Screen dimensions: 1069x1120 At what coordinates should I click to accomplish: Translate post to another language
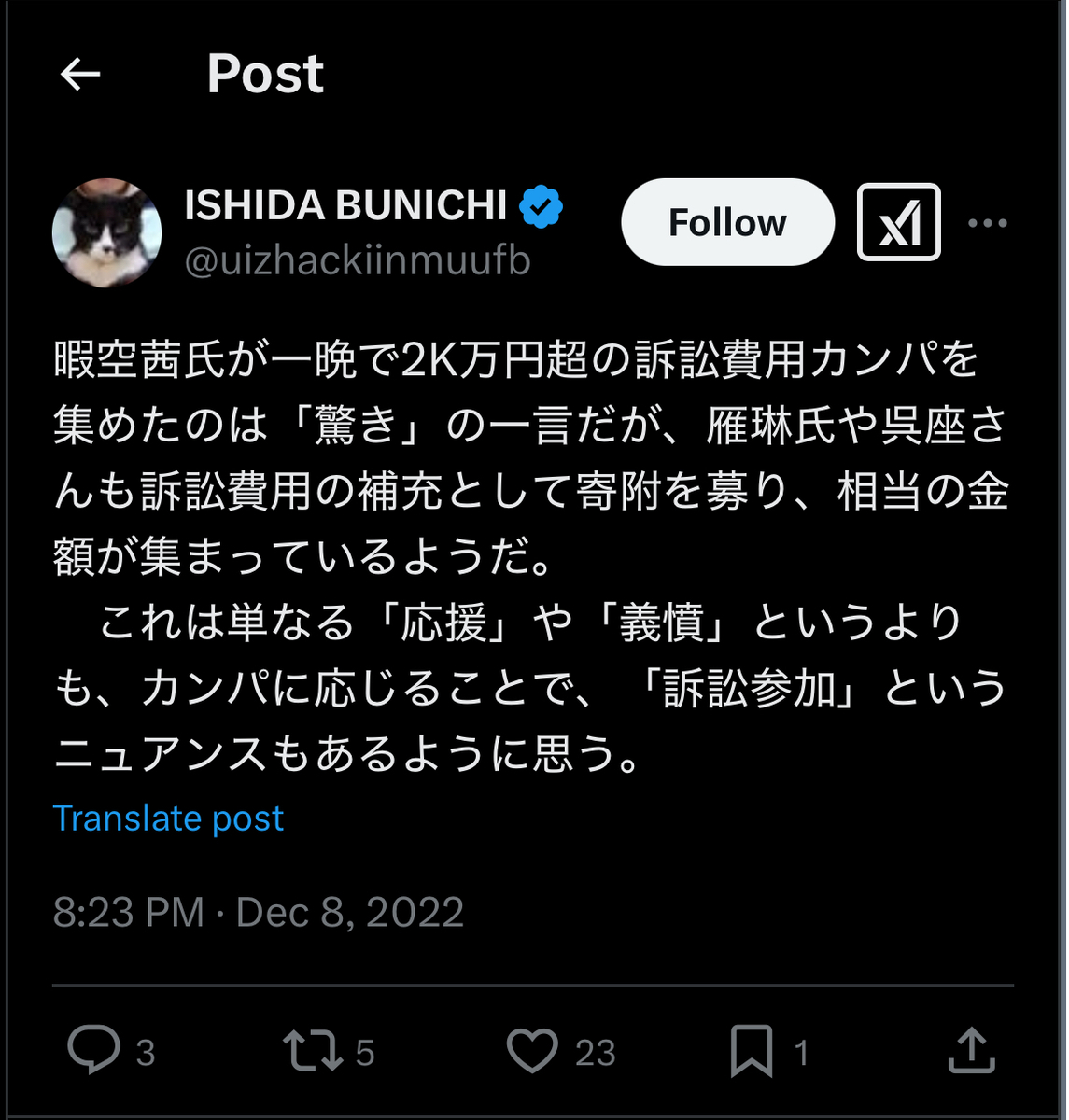click(x=168, y=818)
